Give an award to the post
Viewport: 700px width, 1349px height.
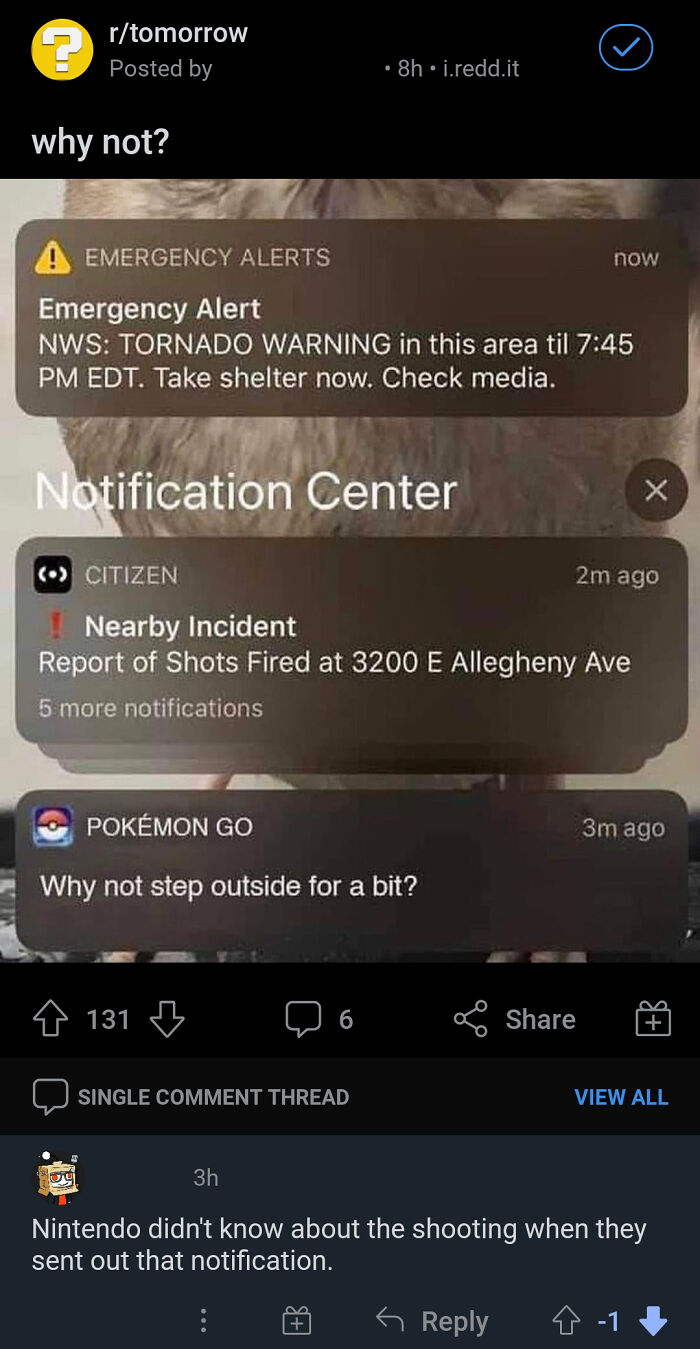click(653, 1019)
